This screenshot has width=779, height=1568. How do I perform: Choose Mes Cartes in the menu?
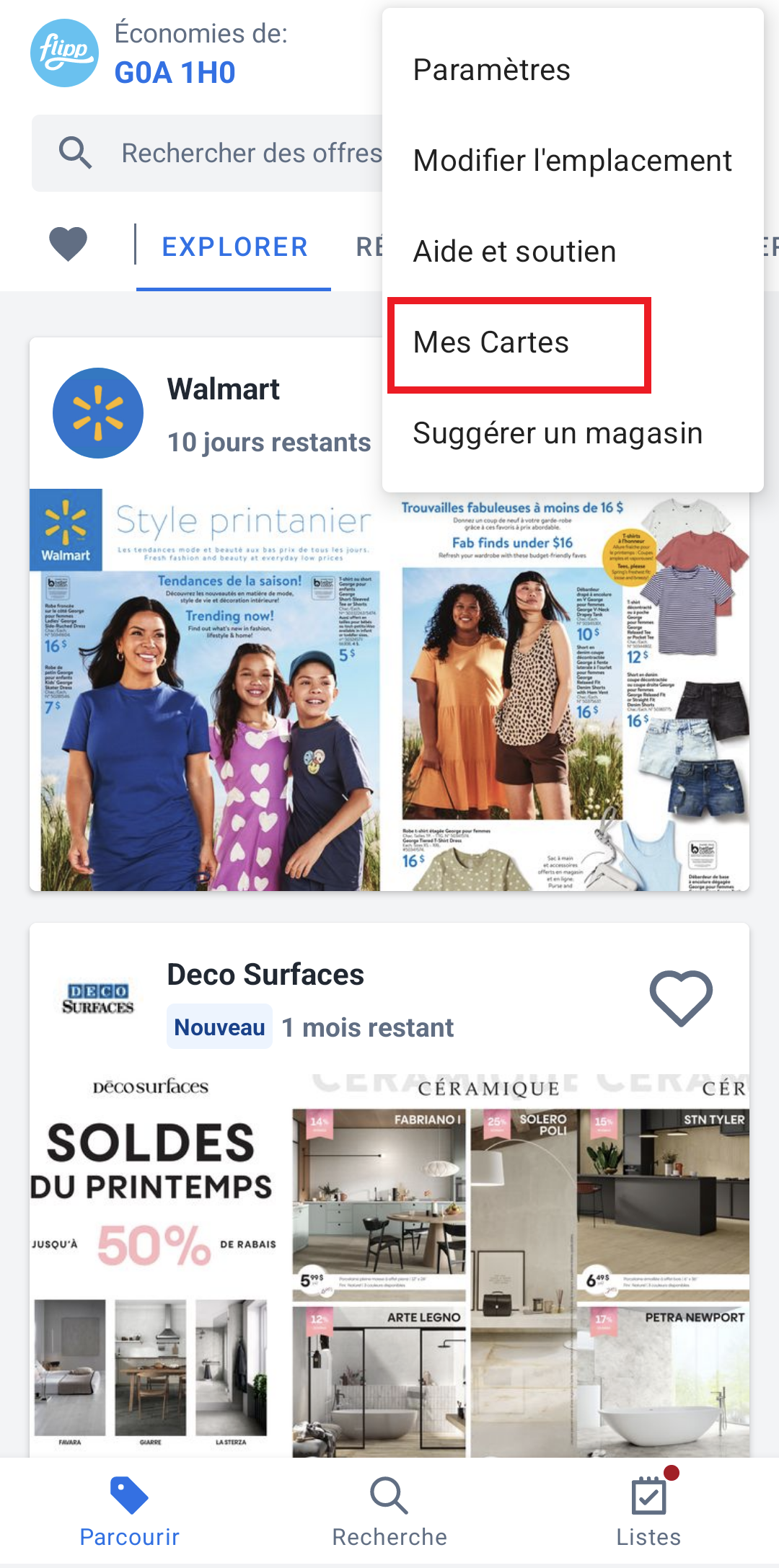[491, 342]
